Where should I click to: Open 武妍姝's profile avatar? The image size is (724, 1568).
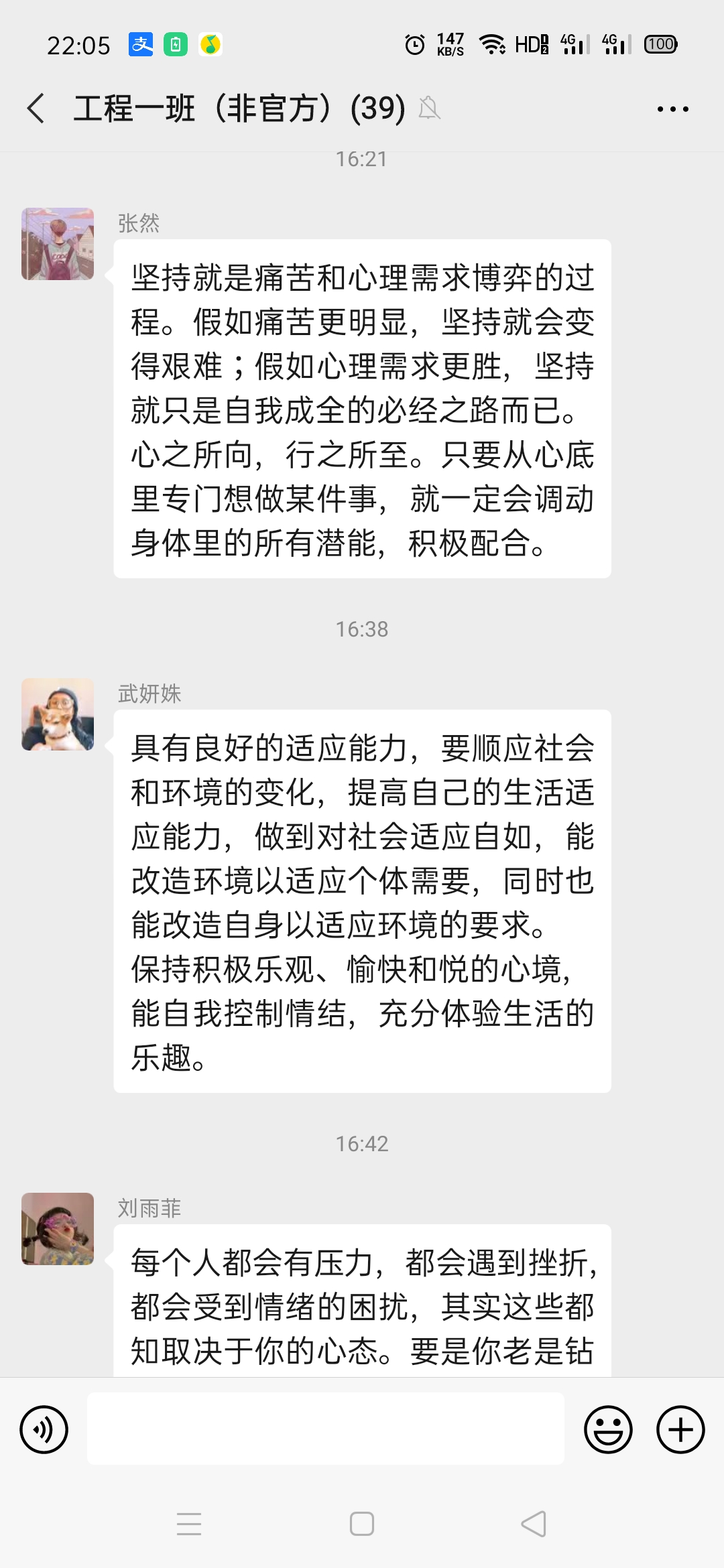pyautogui.click(x=58, y=714)
